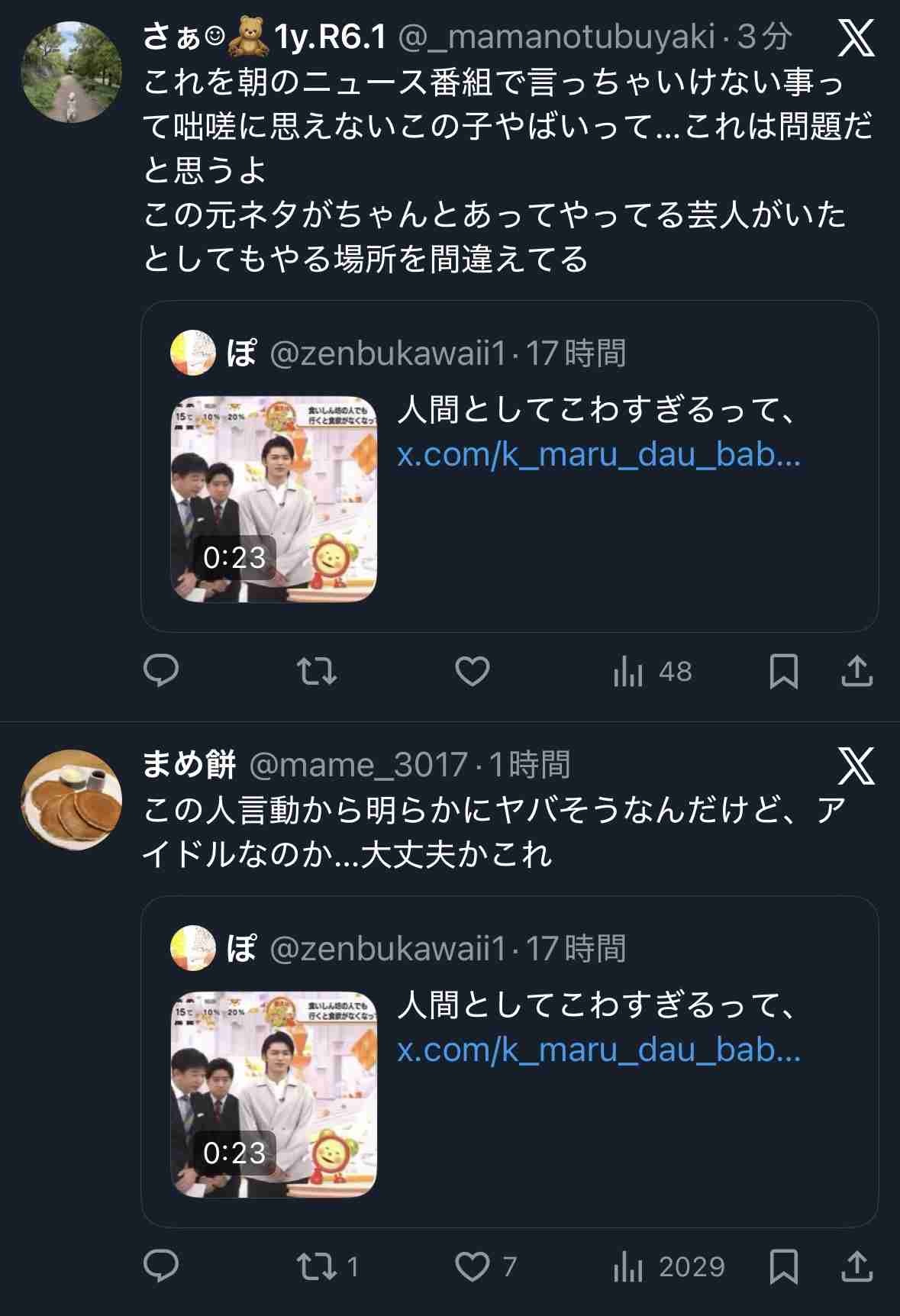This screenshot has height=1316, width=900.
Task: Reply to まめ餅's post
Action: point(161,1266)
